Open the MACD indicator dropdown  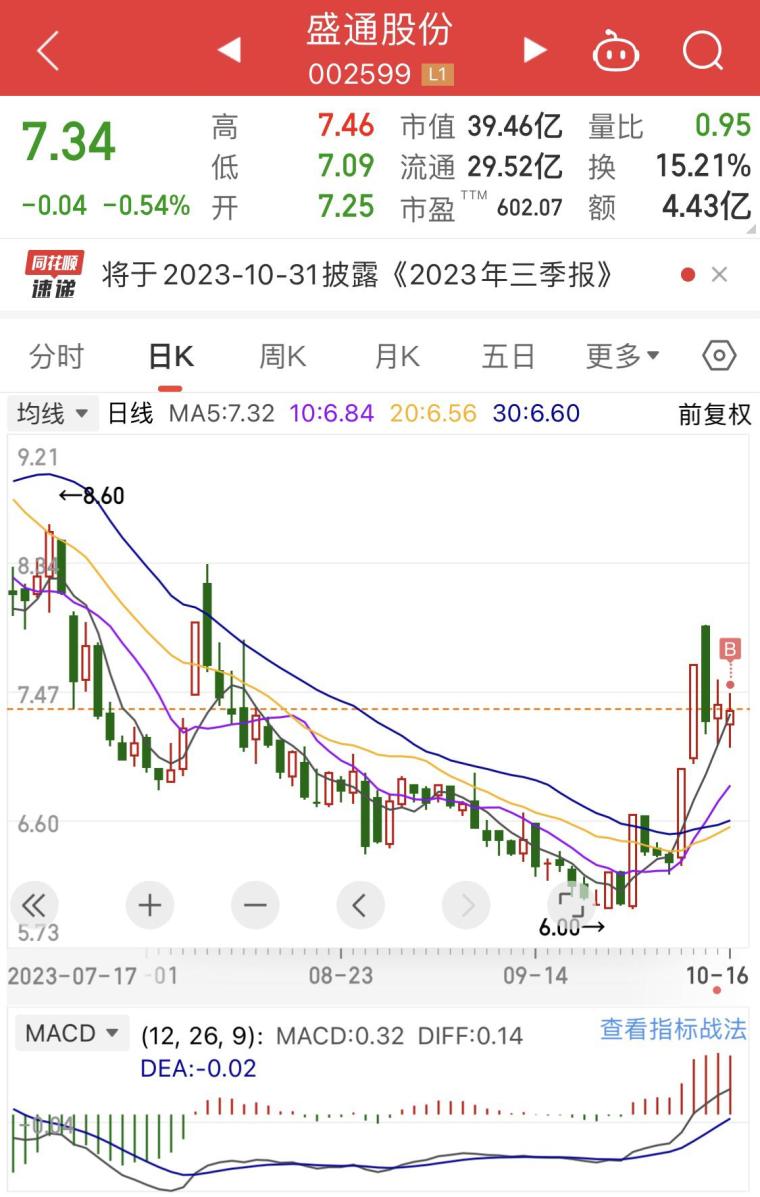[71, 1033]
